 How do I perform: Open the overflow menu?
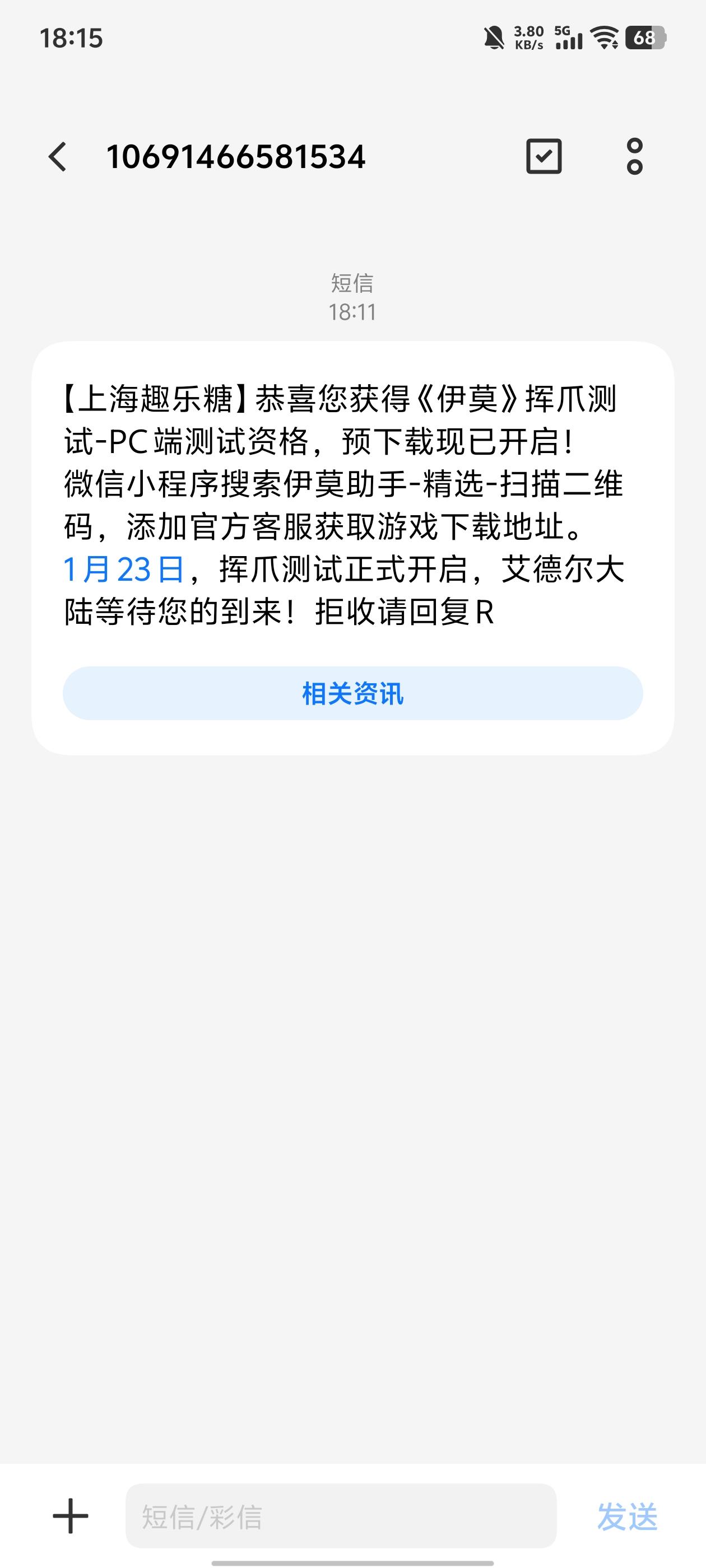[x=634, y=157]
